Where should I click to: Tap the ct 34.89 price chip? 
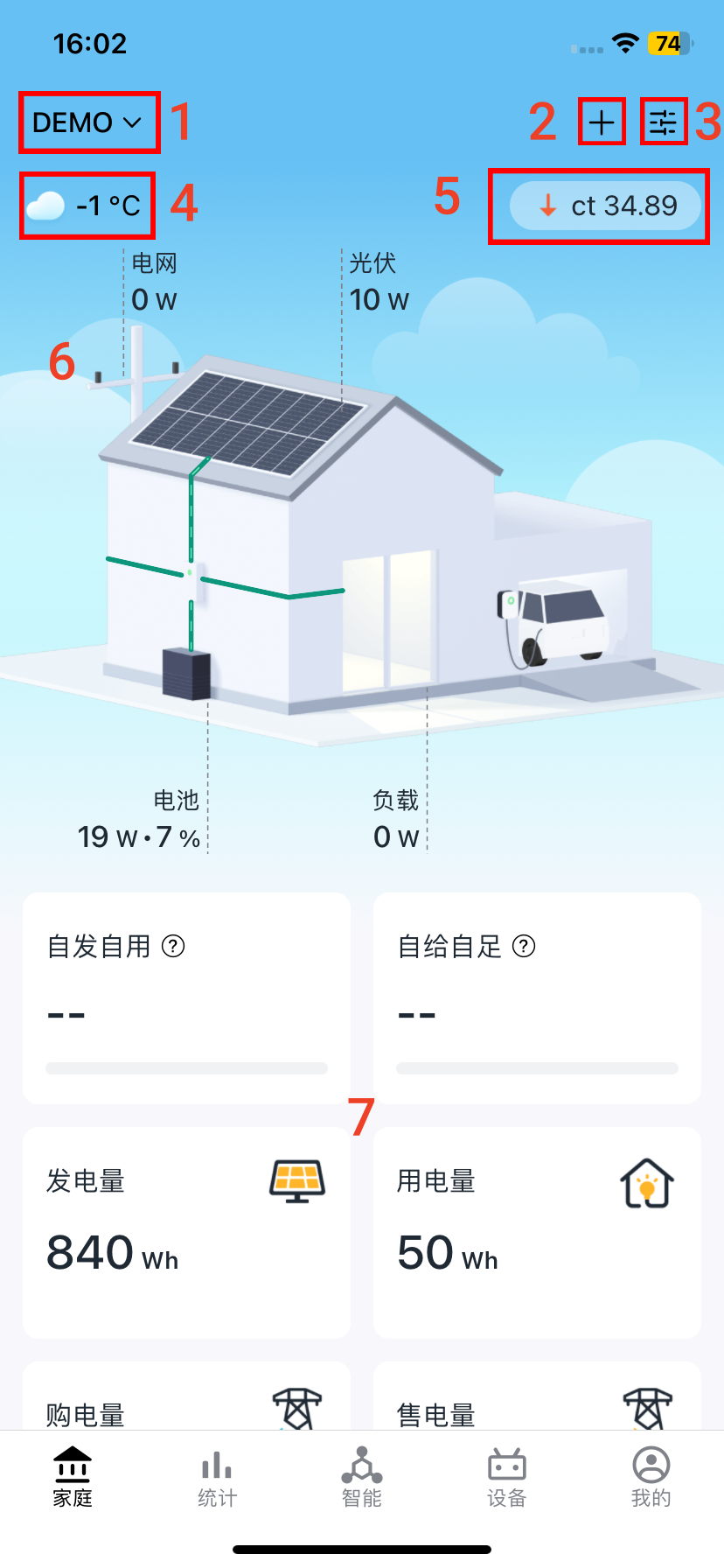[606, 206]
